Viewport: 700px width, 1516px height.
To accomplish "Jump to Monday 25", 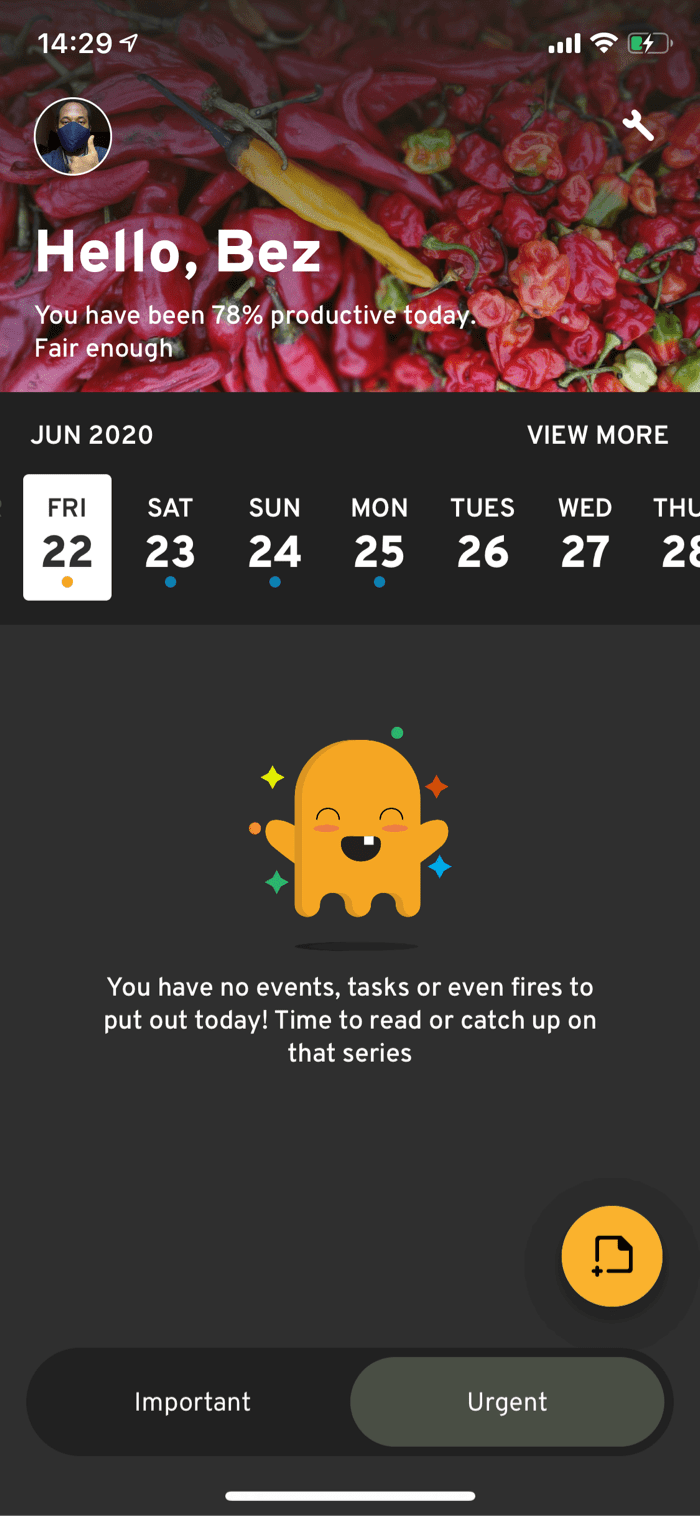I will click(x=379, y=537).
